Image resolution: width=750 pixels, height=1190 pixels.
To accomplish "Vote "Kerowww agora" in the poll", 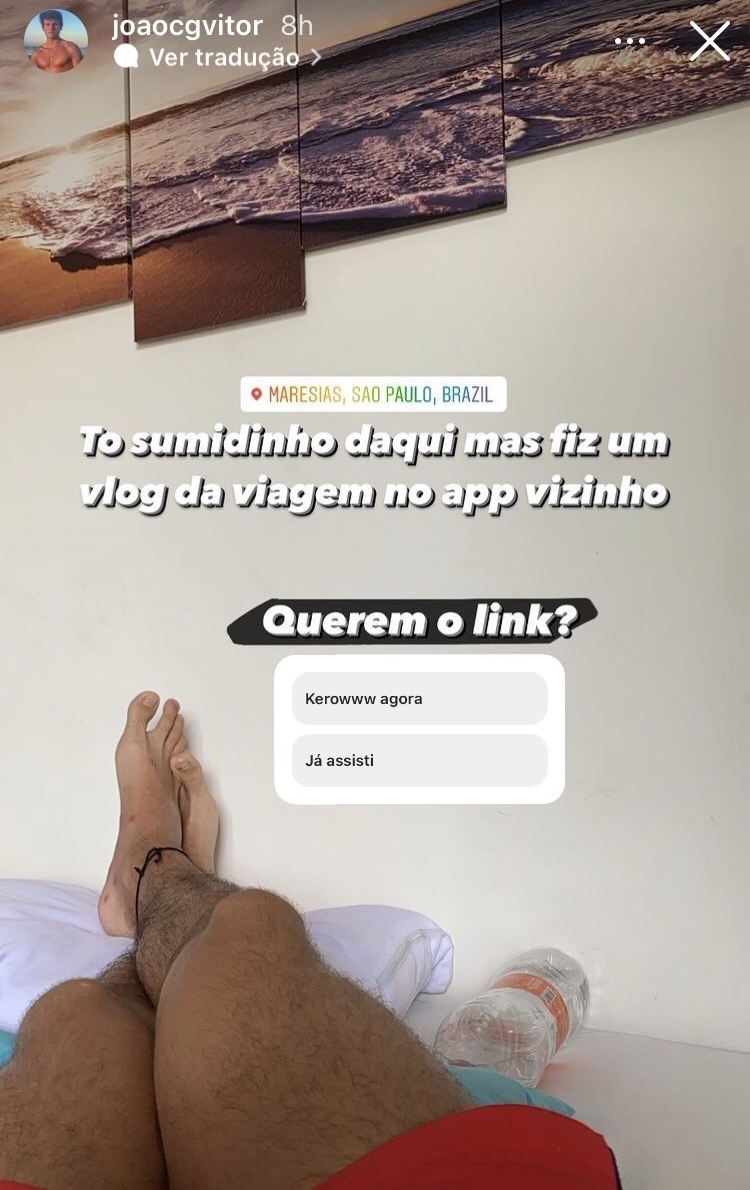I will pos(419,698).
